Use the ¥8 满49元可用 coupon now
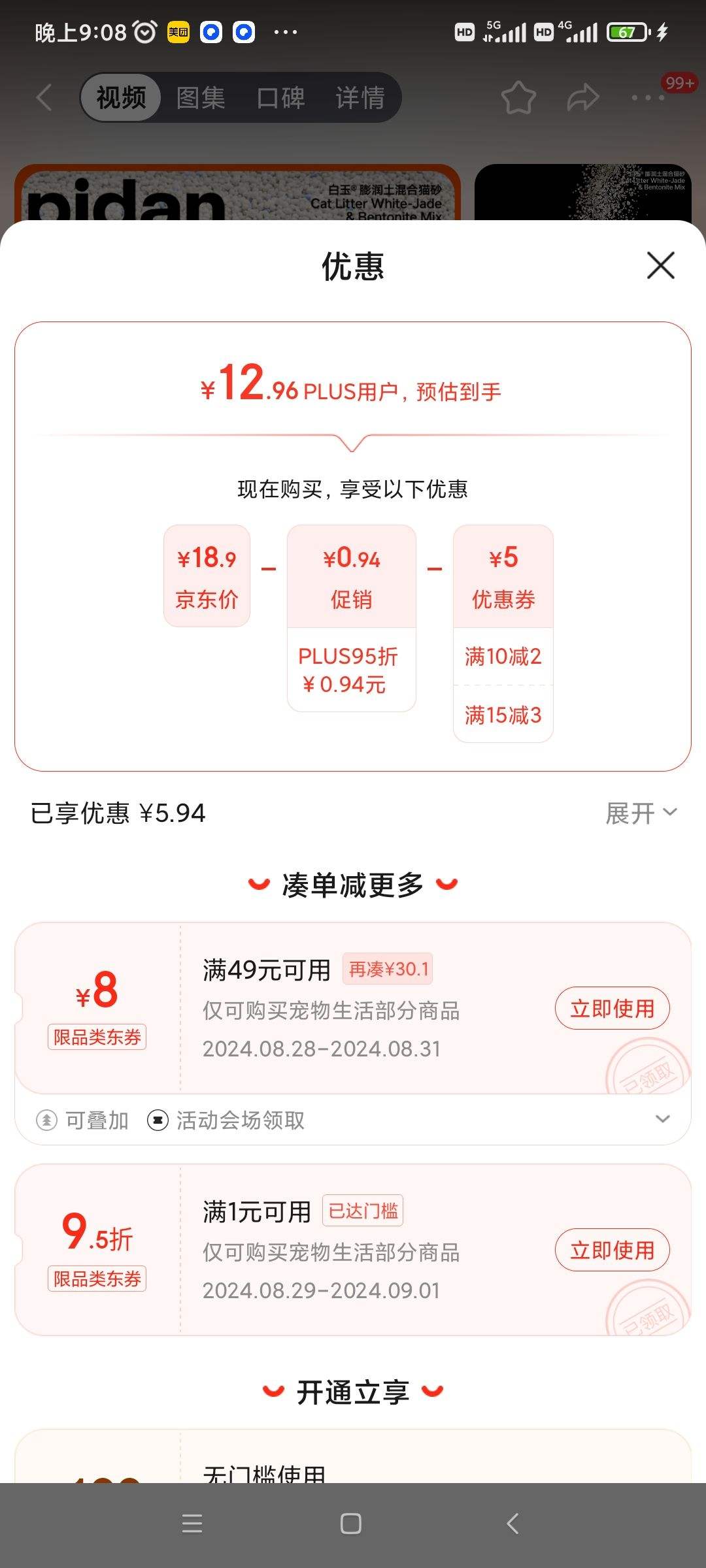This screenshot has height=1568, width=706. tap(612, 1008)
